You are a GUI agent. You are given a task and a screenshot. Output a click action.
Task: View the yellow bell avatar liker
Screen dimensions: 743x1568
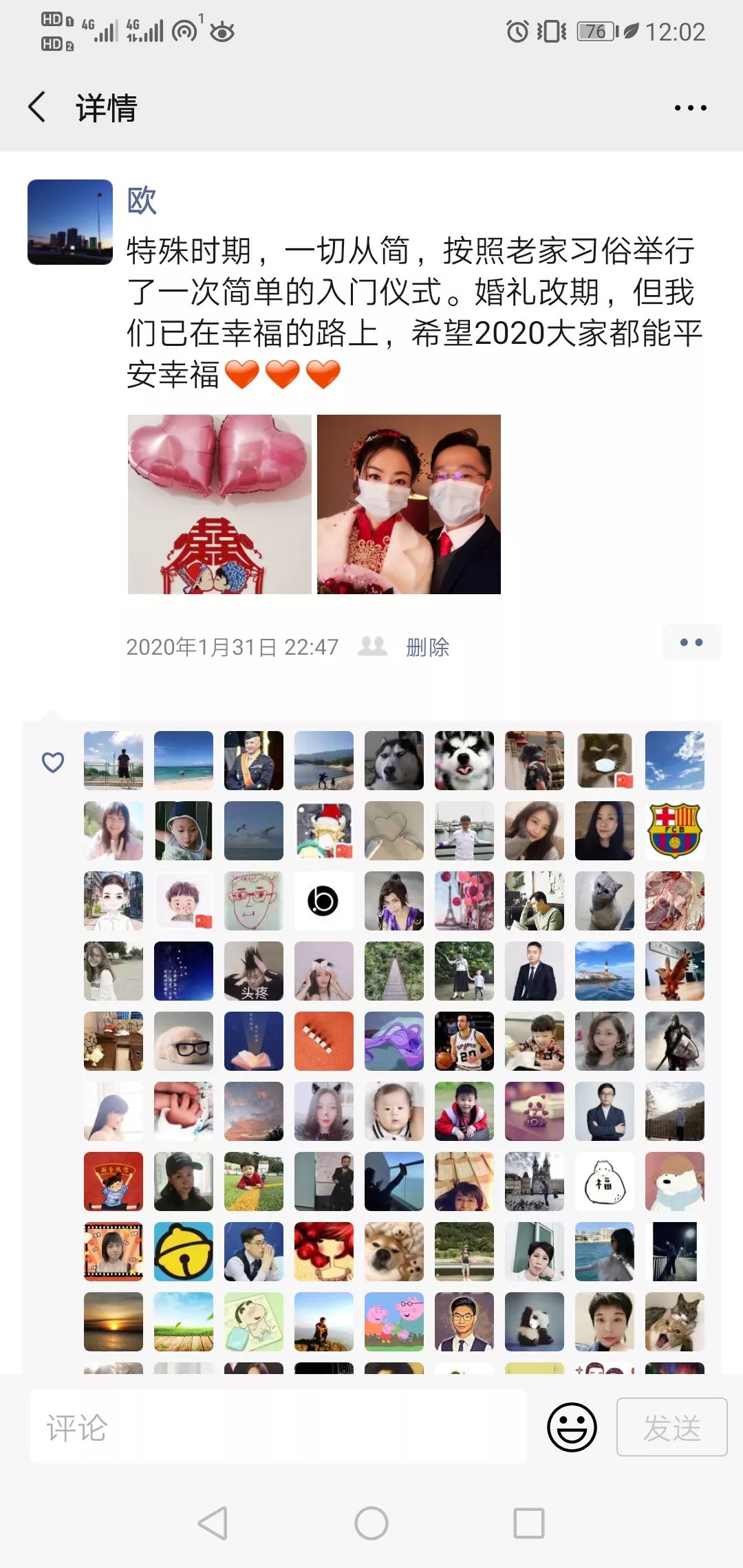point(183,1252)
